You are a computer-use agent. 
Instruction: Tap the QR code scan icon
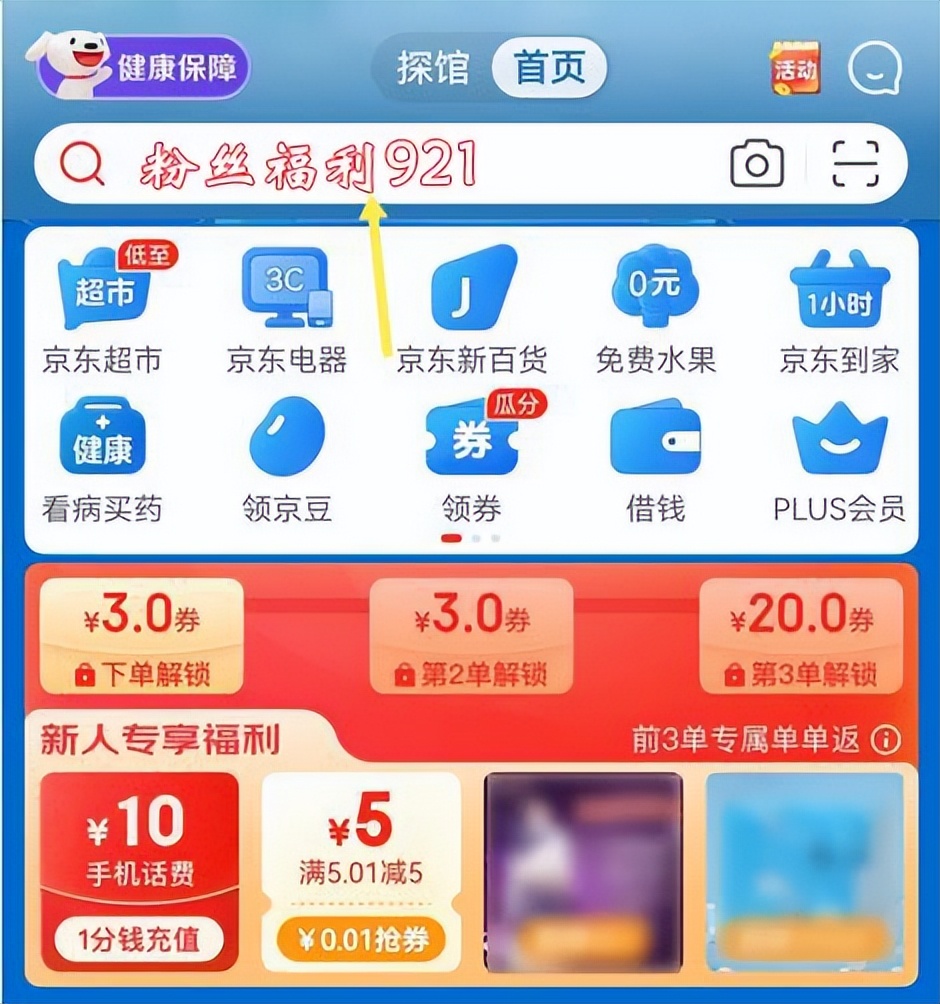pos(855,161)
